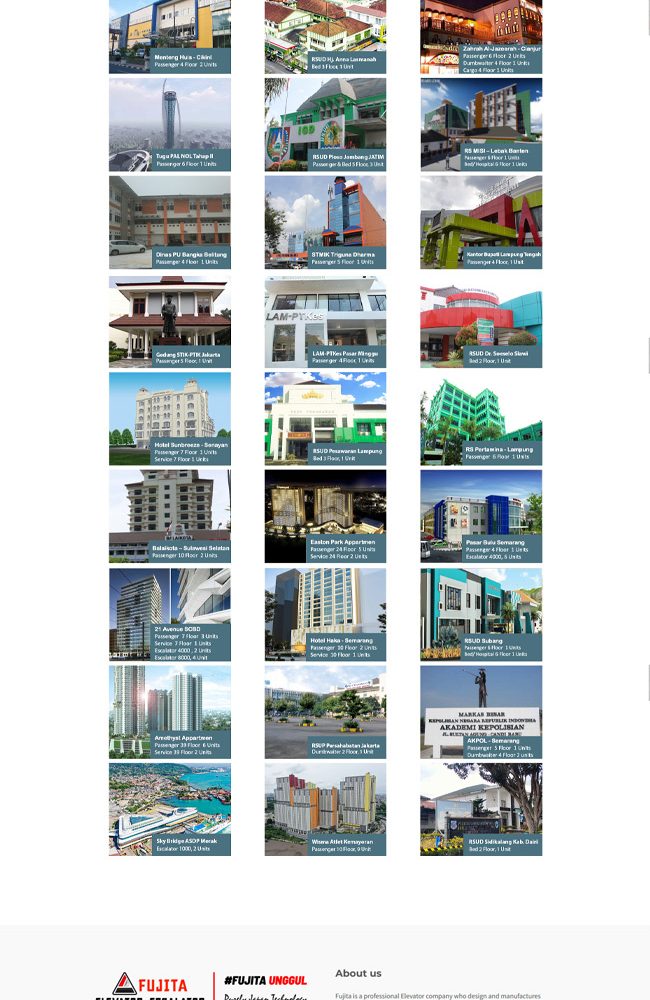View the Dinas PU Bangka Belitung project
The height and width of the screenshot is (1000, 650).
click(169, 222)
